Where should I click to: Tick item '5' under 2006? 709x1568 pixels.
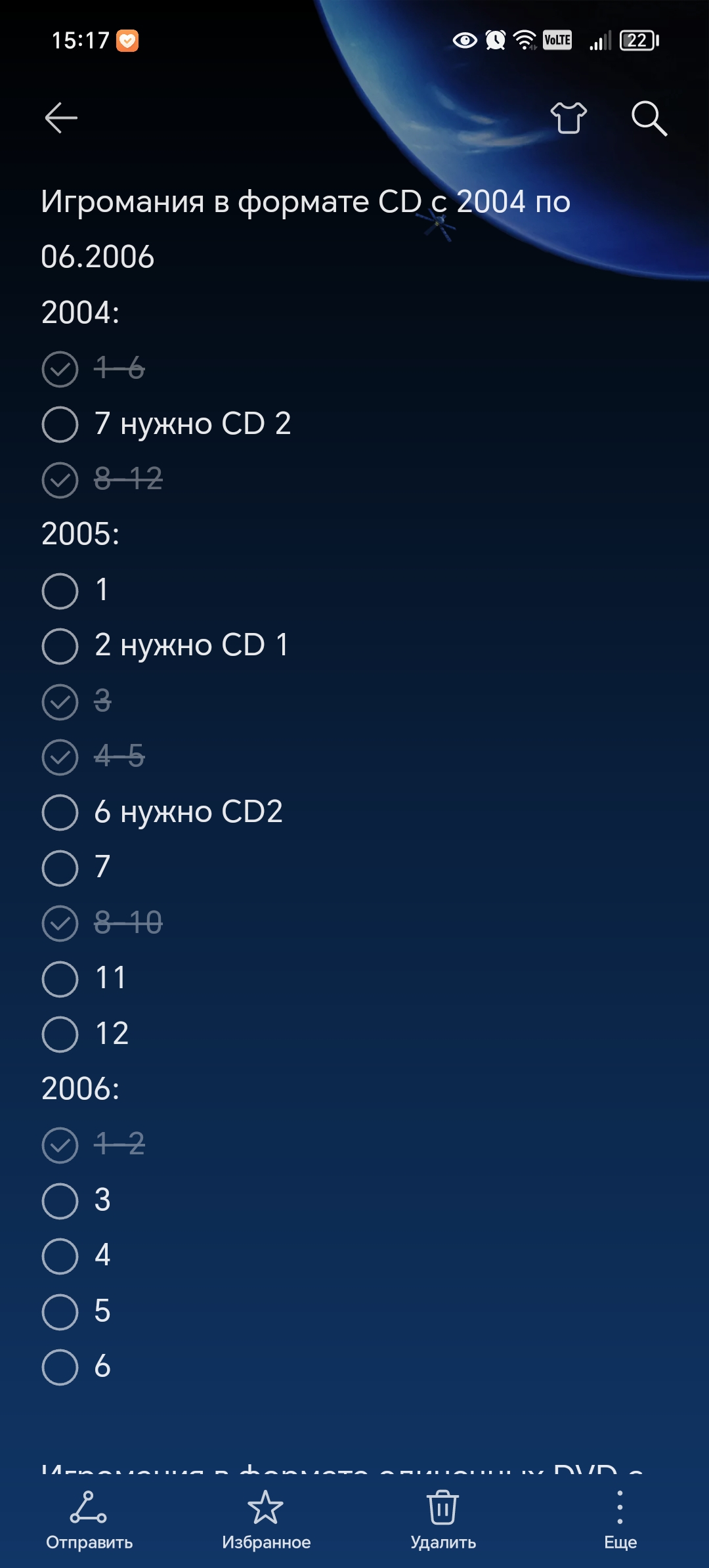60,1312
